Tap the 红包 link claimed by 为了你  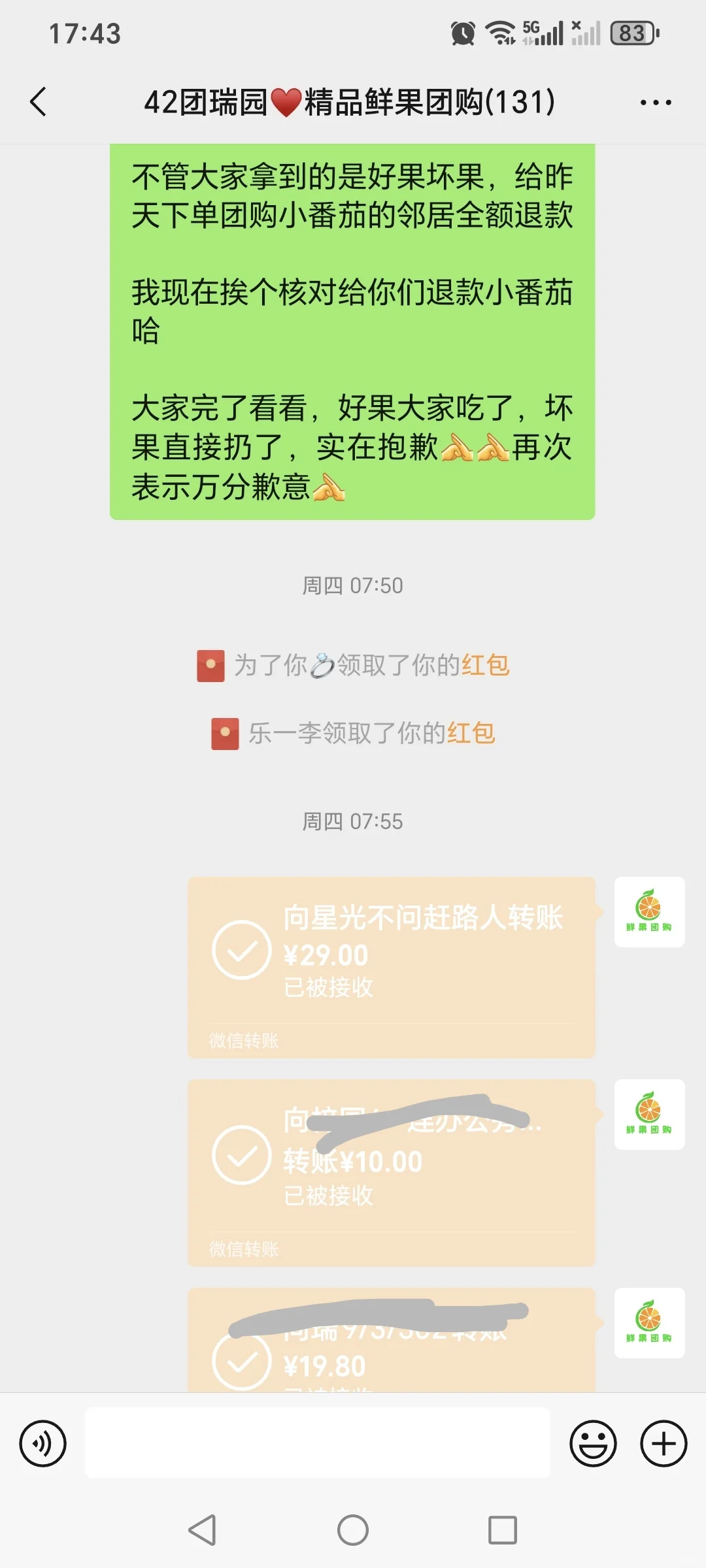click(486, 665)
